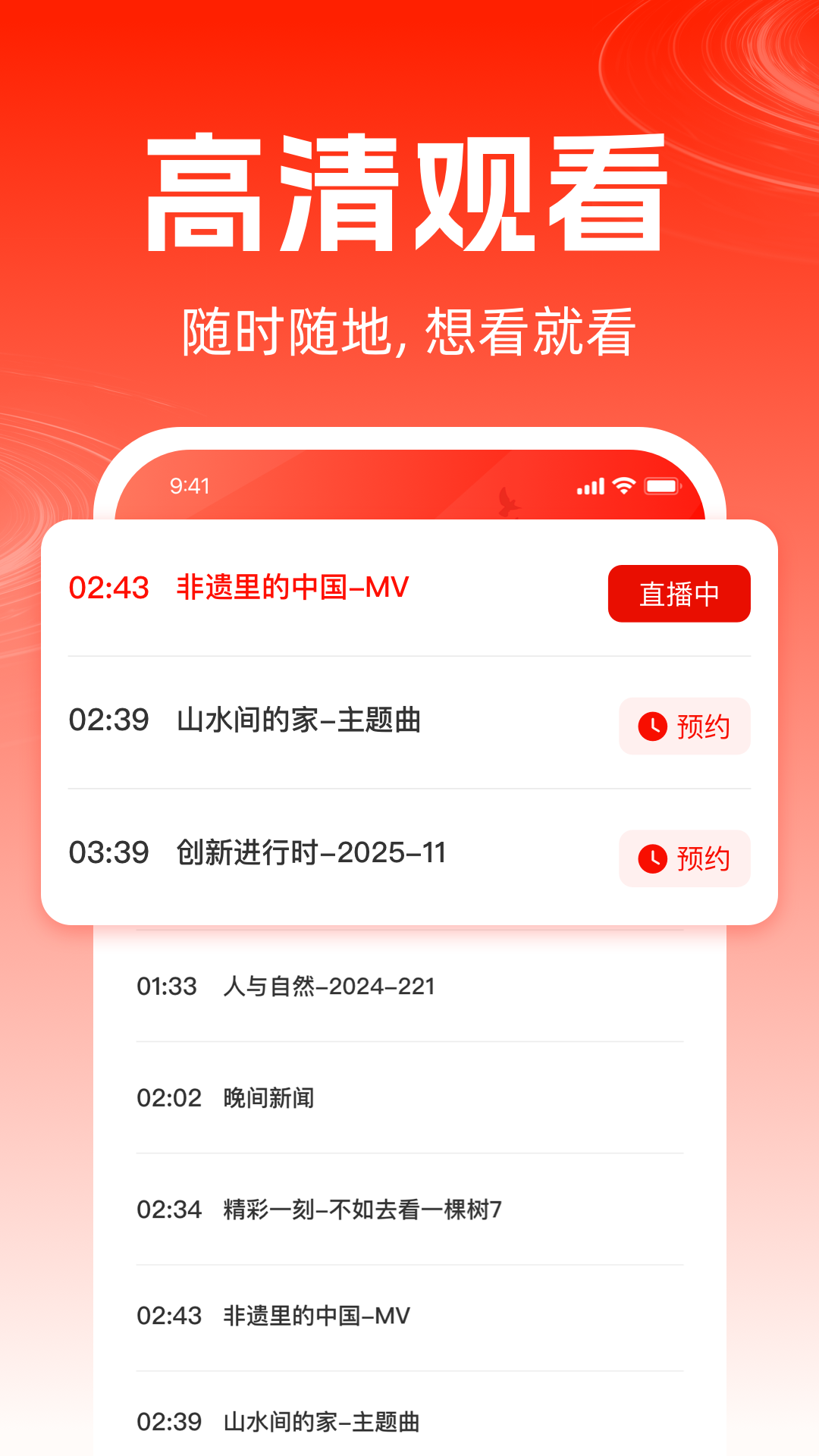This screenshot has width=819, height=1456.
Task: Tap the cellular signal bars icon
Action: point(591,484)
